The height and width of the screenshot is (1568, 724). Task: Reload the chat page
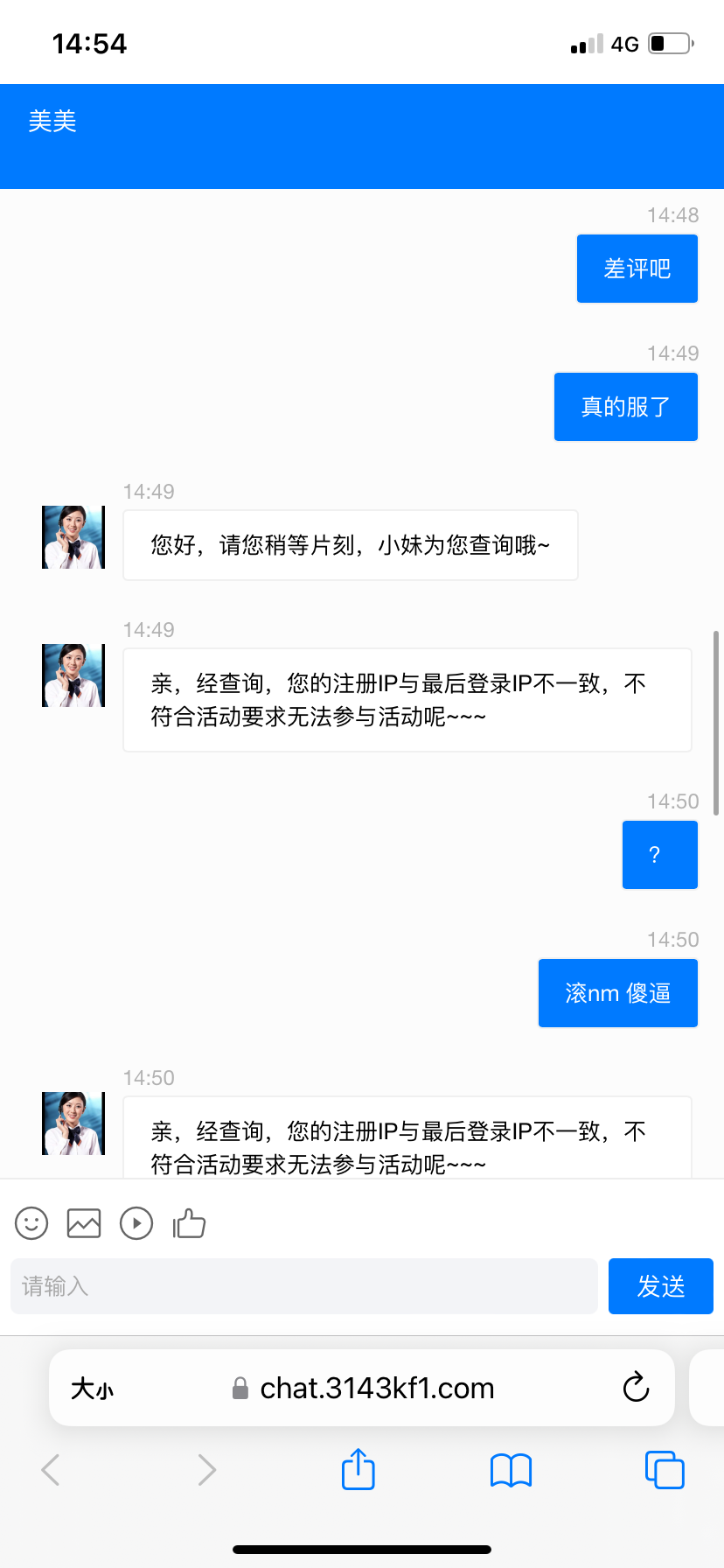(636, 1388)
